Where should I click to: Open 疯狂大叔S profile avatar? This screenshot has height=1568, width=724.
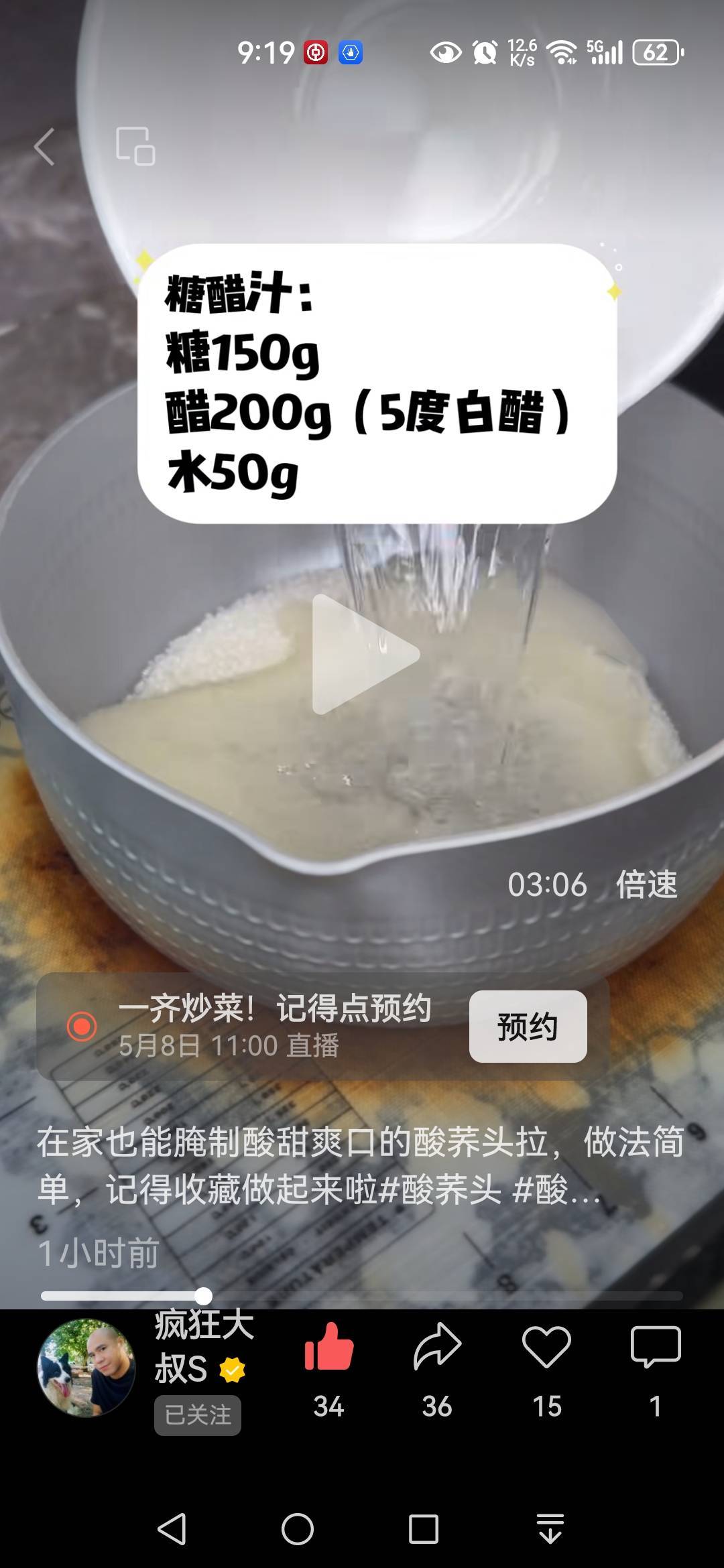(86, 1368)
